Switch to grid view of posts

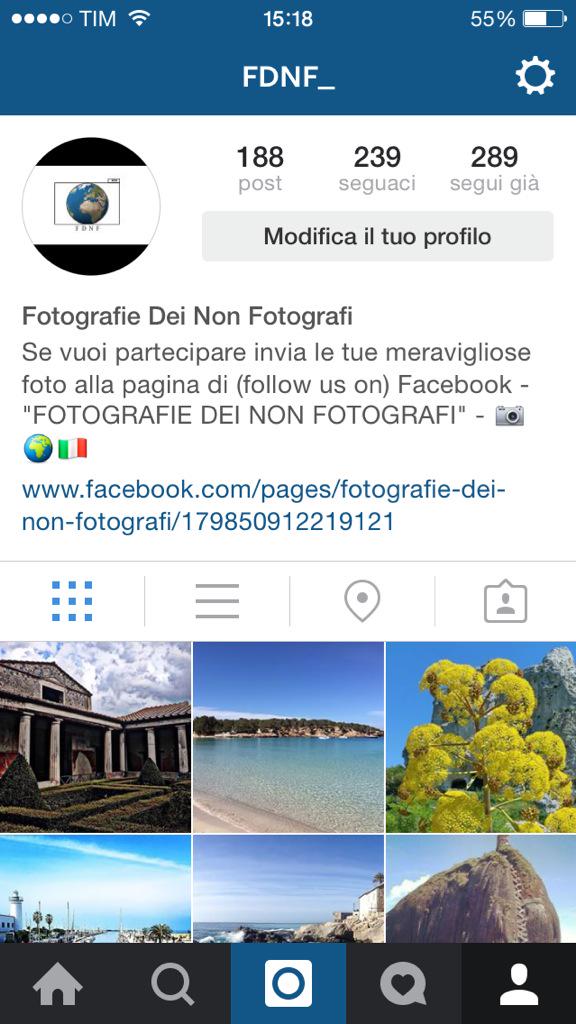[72, 601]
